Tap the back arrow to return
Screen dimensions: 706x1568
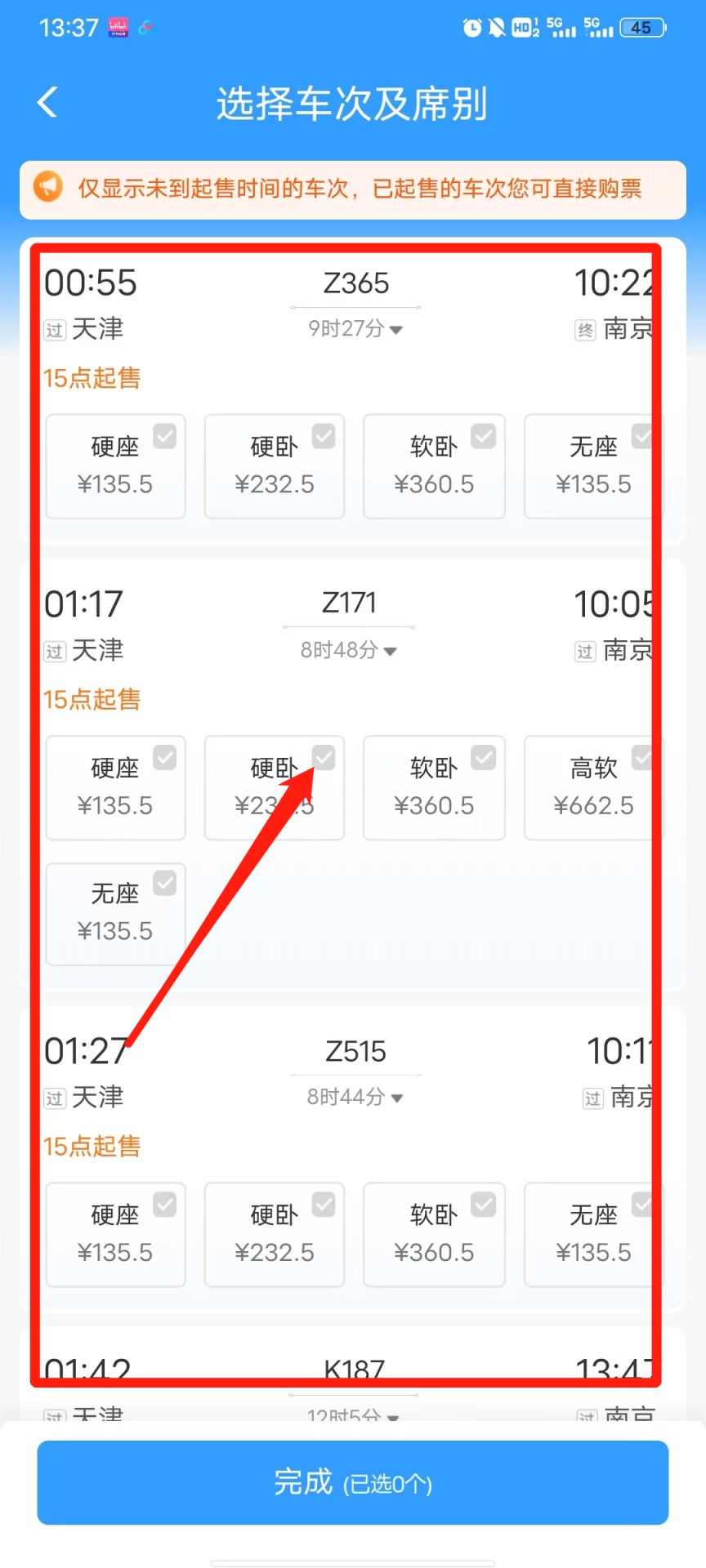[x=47, y=101]
